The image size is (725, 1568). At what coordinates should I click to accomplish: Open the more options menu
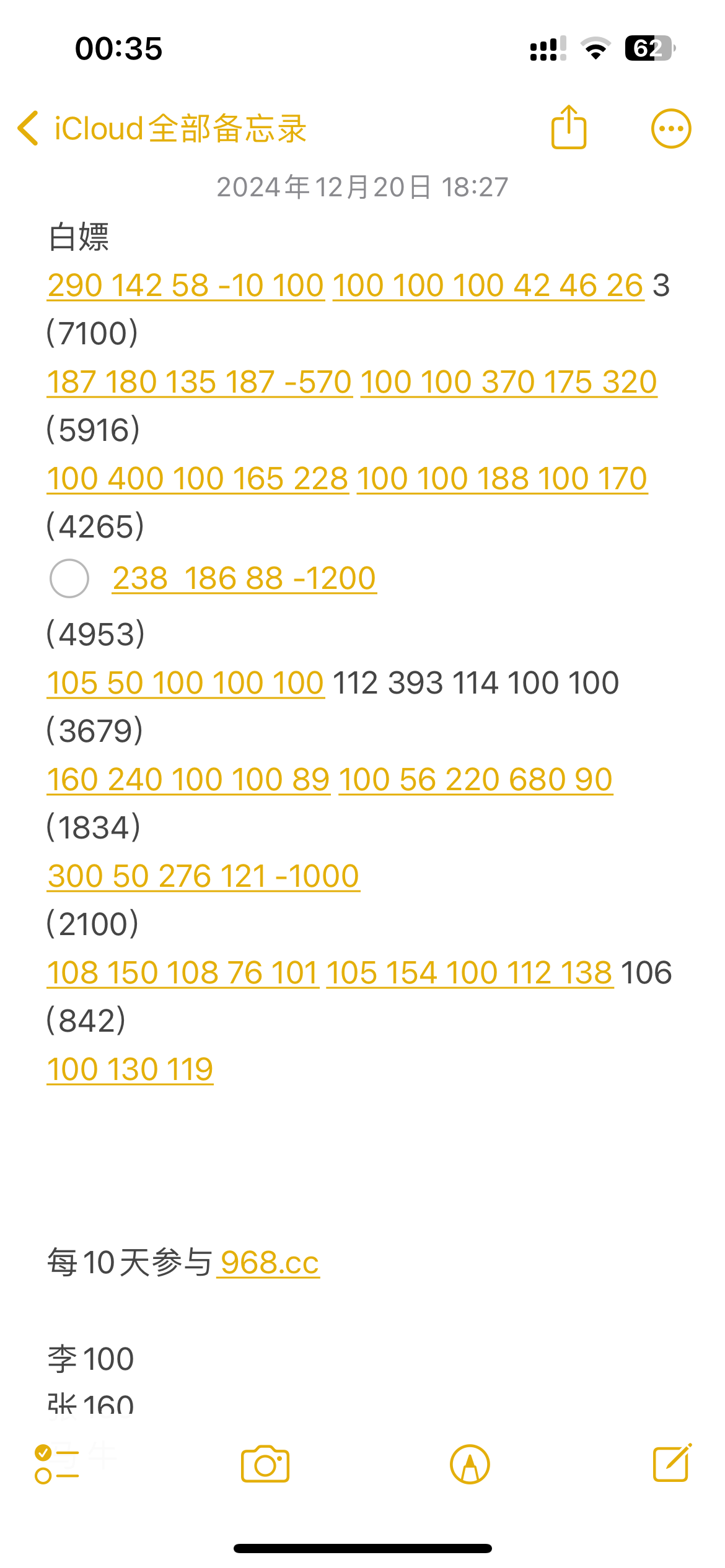(x=670, y=129)
